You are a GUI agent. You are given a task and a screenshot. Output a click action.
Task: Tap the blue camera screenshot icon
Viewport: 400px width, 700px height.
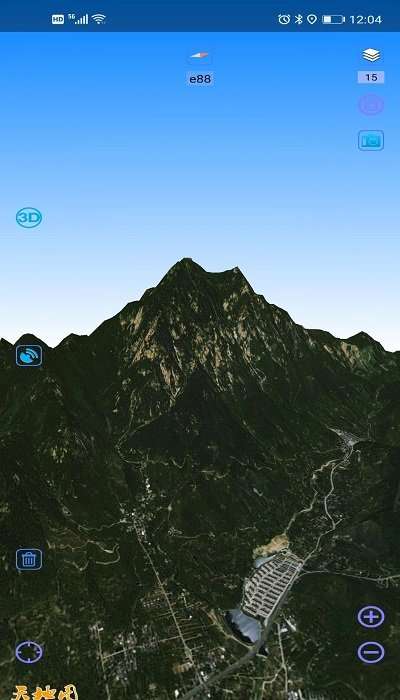pyautogui.click(x=371, y=140)
